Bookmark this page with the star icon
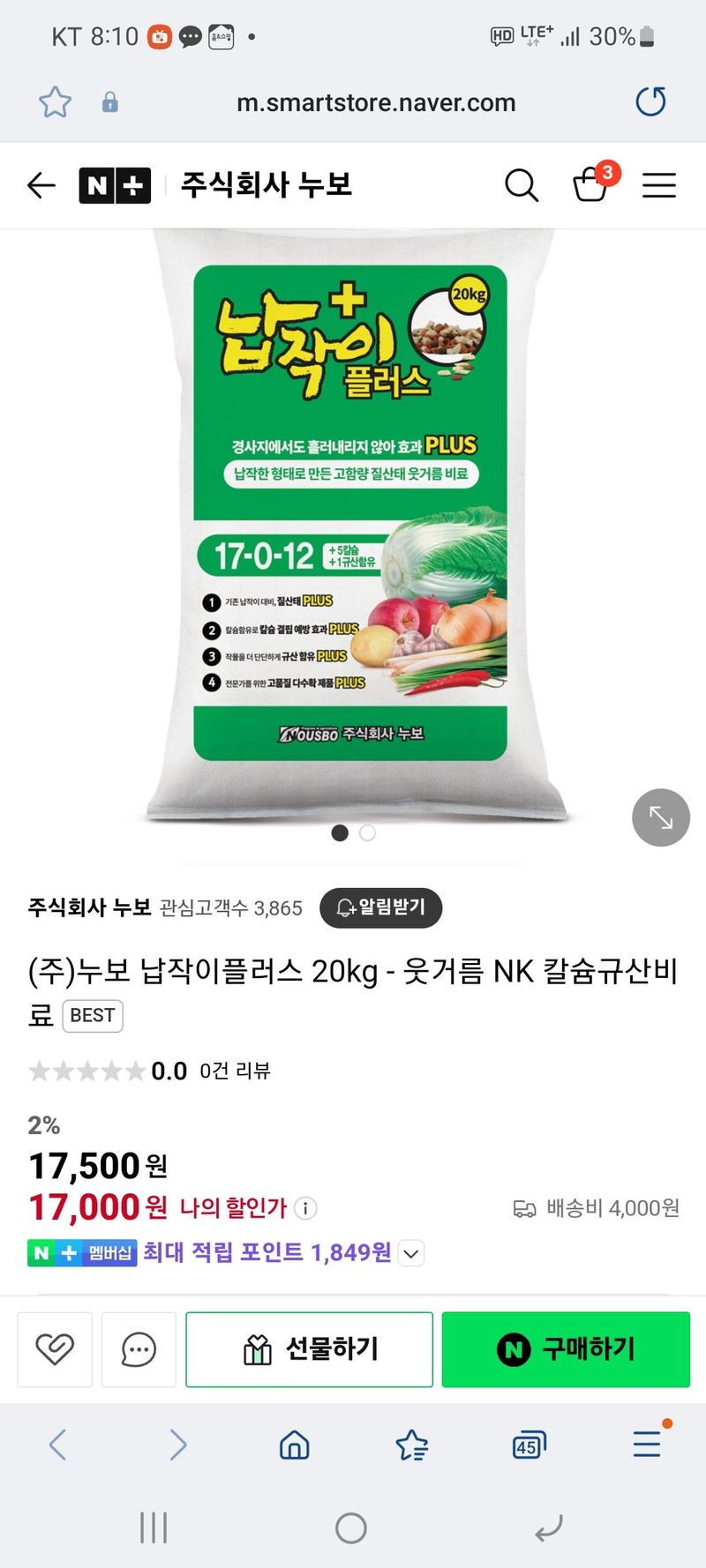 55,102
